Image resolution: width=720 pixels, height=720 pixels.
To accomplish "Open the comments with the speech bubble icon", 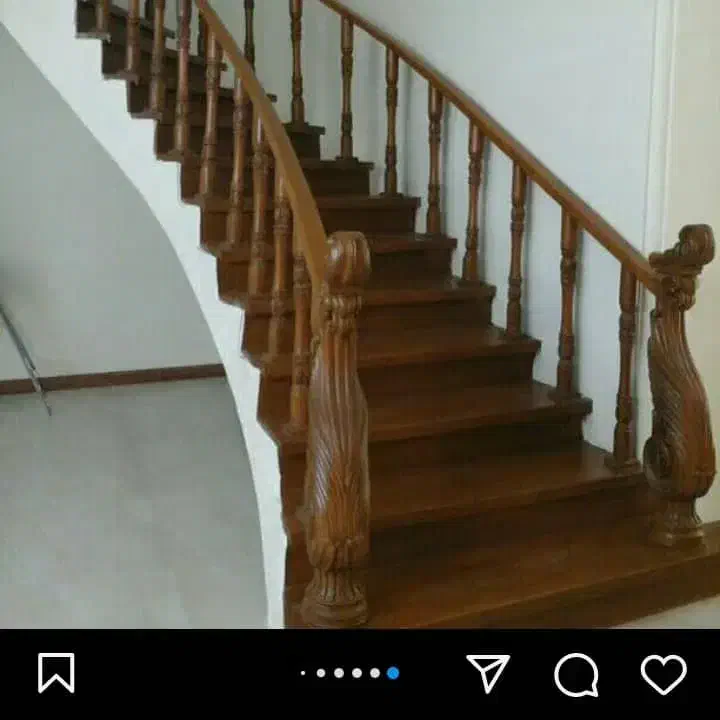I will (x=576, y=674).
